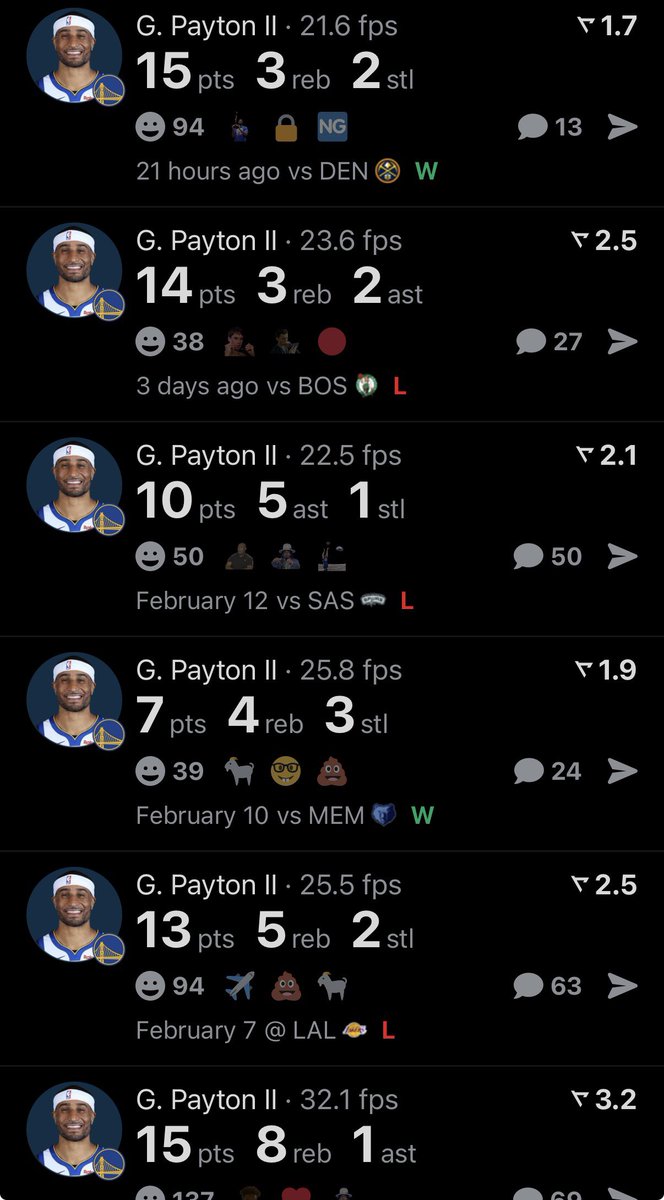Add a reaction to the MEM game
Screen dimensions: 664x1200
(150, 770)
